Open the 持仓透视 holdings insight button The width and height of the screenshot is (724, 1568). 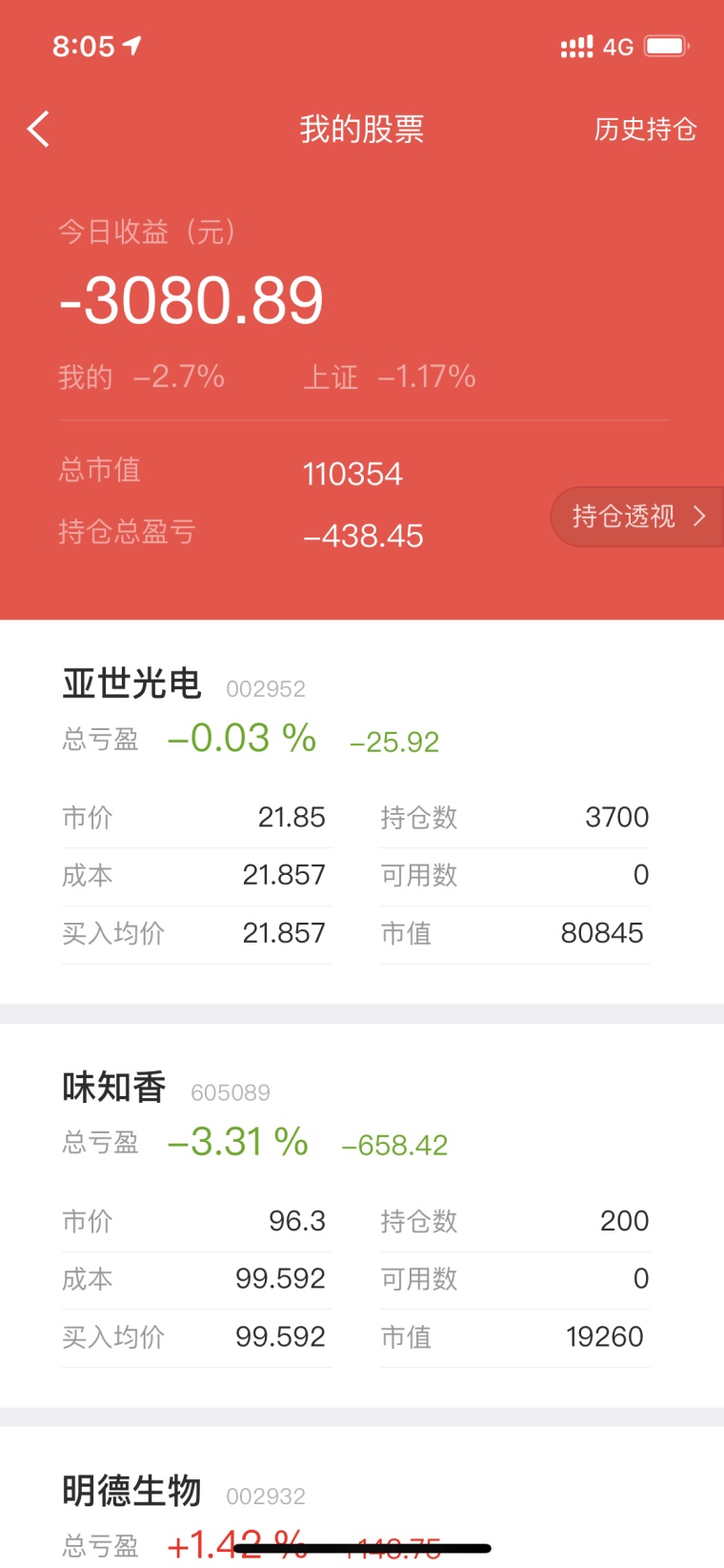point(637,517)
